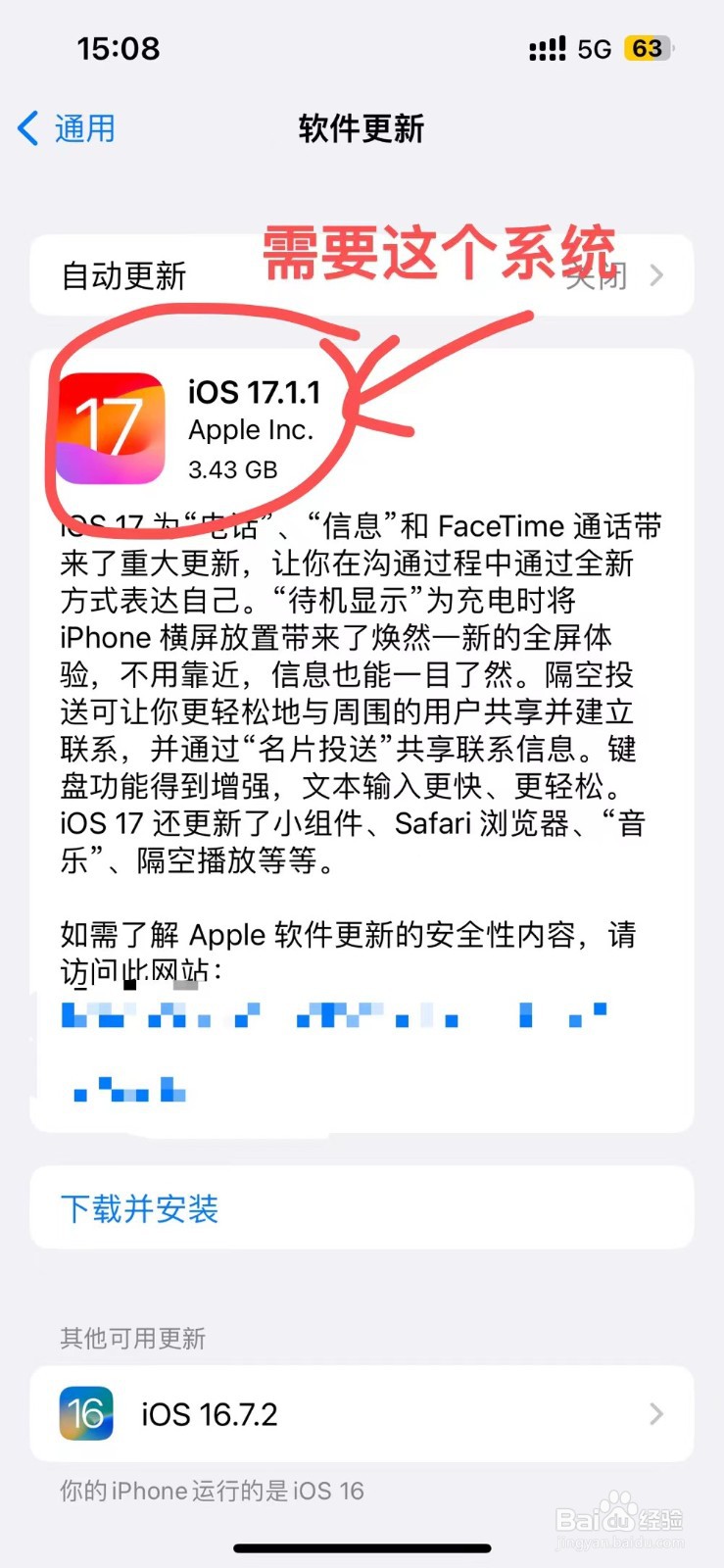Tap the clock showing 15:08
Screen dimensions: 724x1568
118,48
